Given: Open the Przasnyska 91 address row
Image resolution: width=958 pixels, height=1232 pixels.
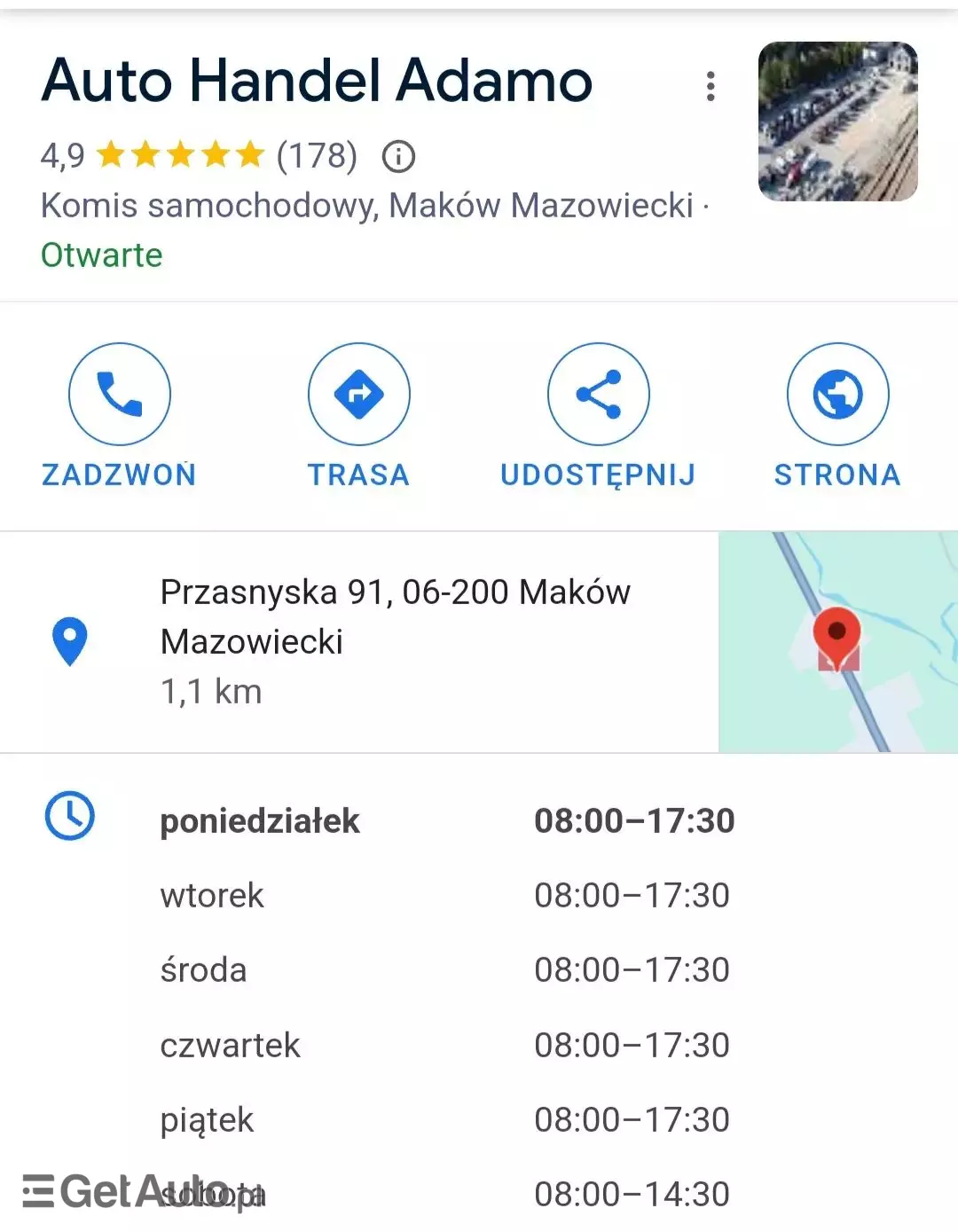Looking at the screenshot, I should click(x=395, y=640).
